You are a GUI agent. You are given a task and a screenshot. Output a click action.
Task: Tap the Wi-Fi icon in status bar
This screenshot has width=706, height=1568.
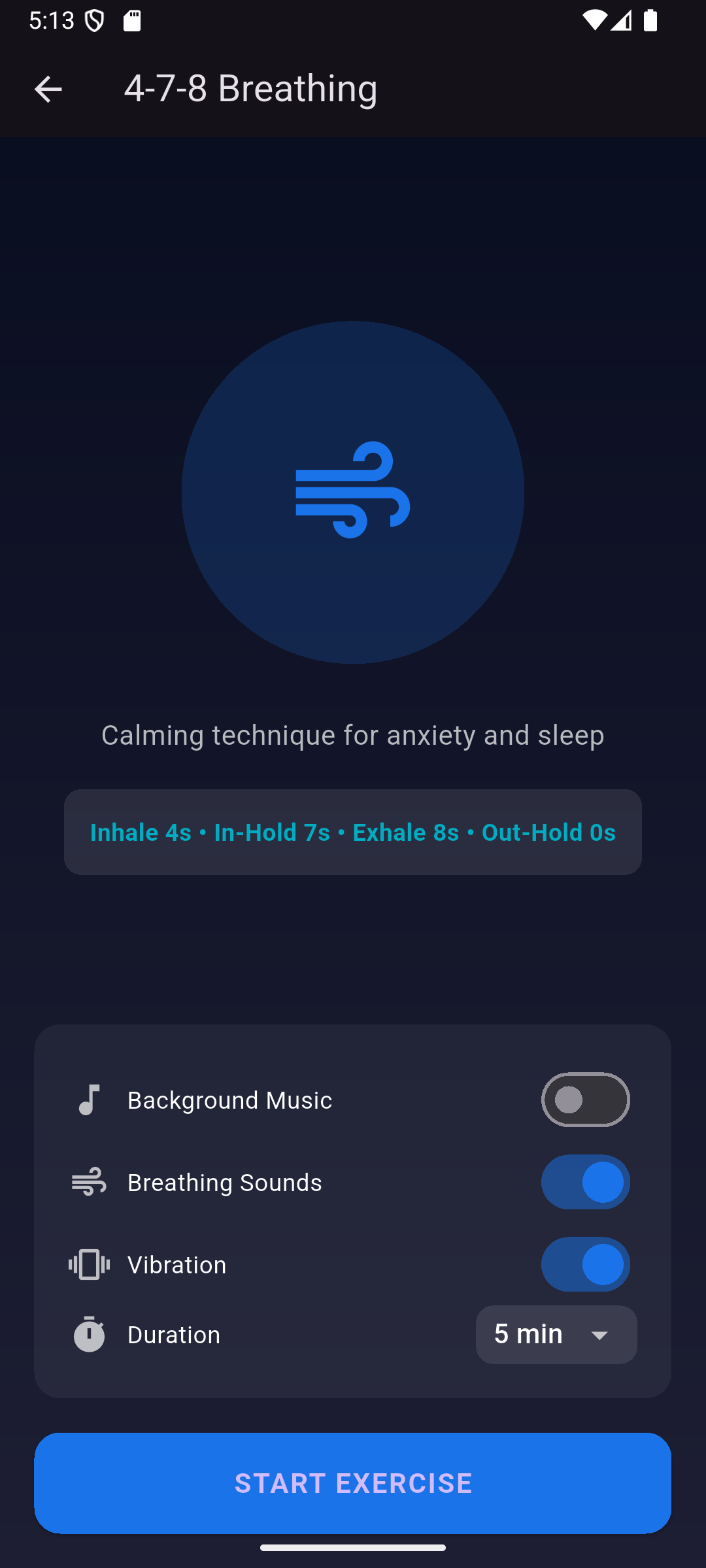pos(594,21)
